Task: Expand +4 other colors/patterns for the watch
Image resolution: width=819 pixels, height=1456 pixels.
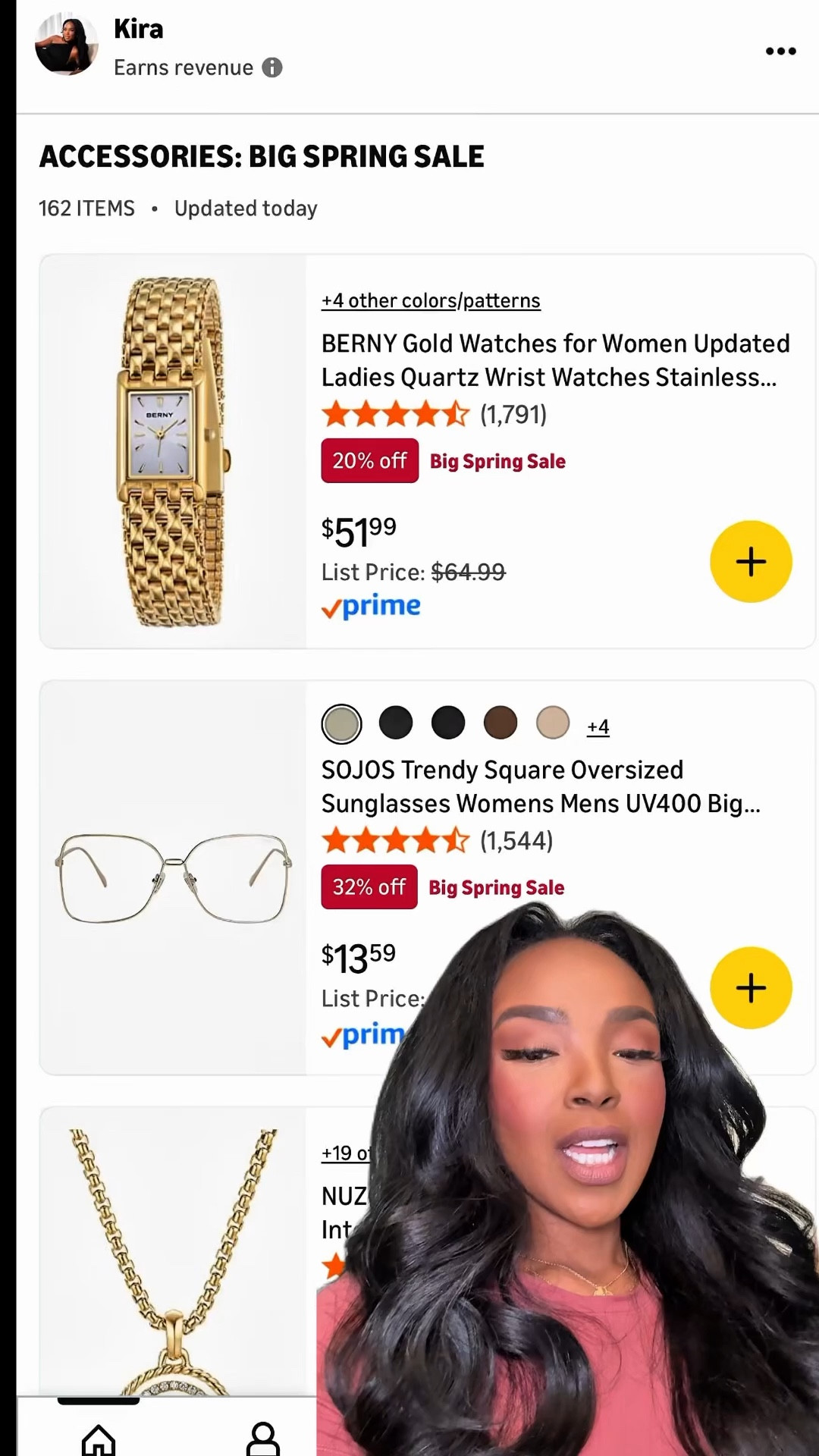Action: [430, 300]
